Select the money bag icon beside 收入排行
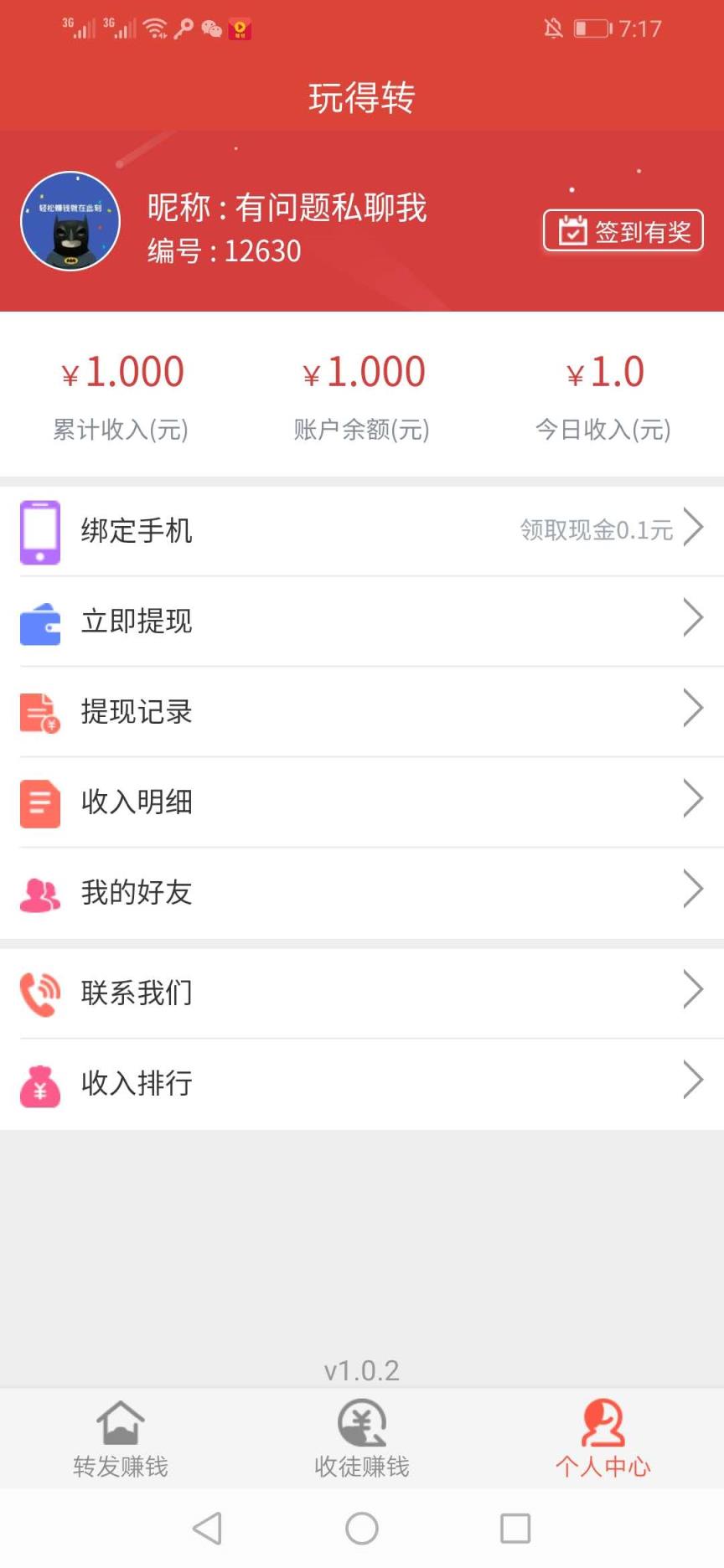Viewport: 724px width, 1568px height. point(39,1083)
